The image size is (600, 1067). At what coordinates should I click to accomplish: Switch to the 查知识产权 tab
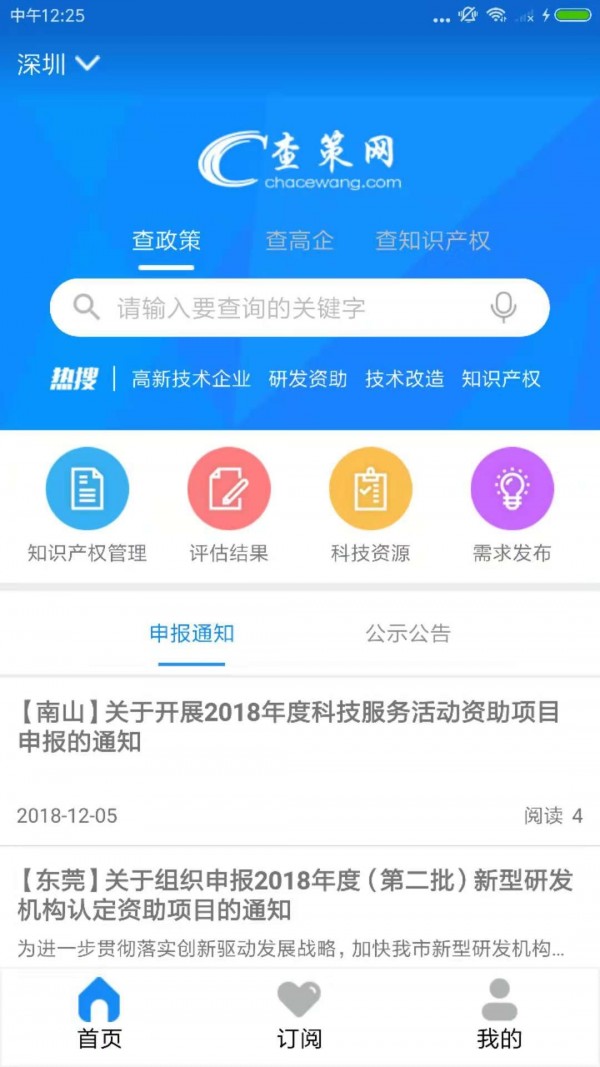(x=432, y=241)
